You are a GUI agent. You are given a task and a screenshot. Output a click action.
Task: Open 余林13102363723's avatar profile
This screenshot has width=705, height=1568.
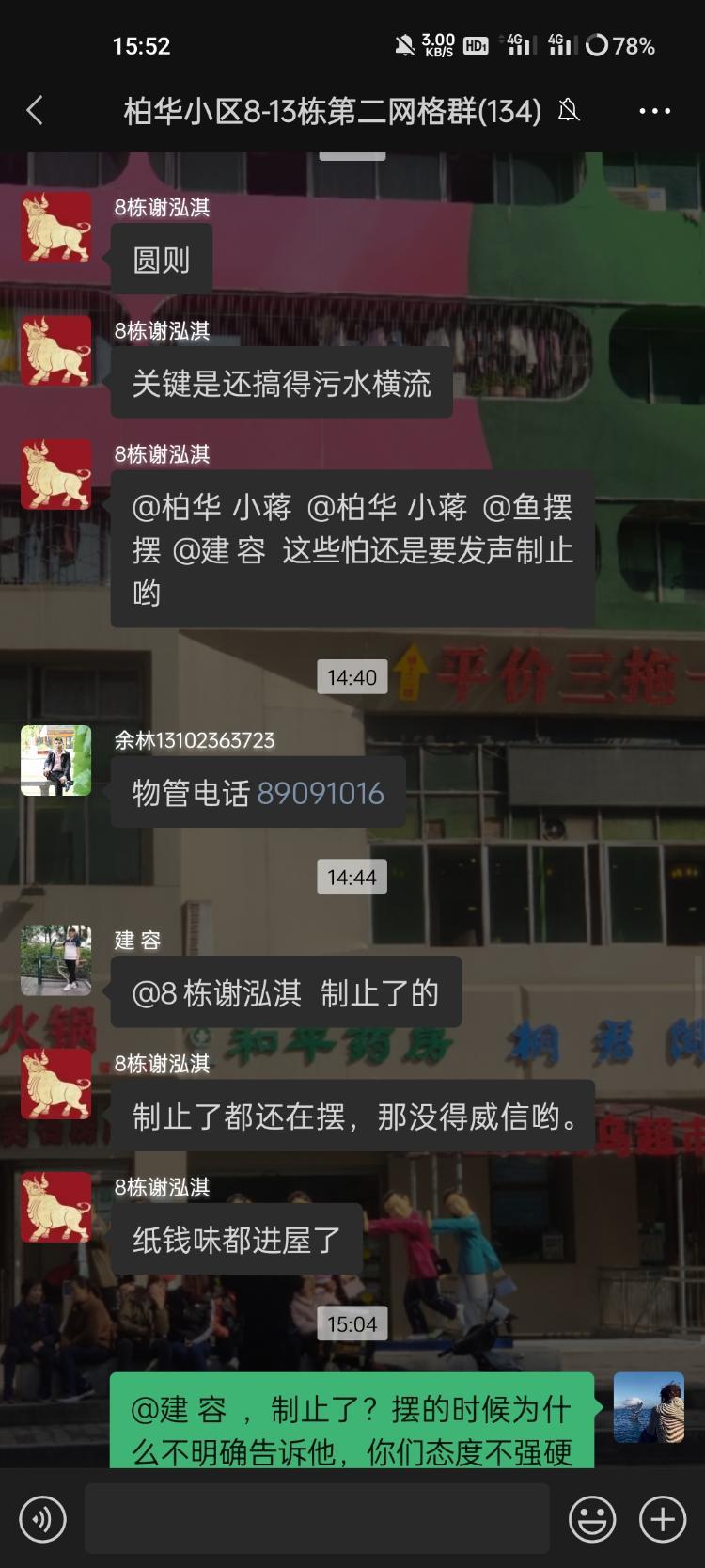56,760
